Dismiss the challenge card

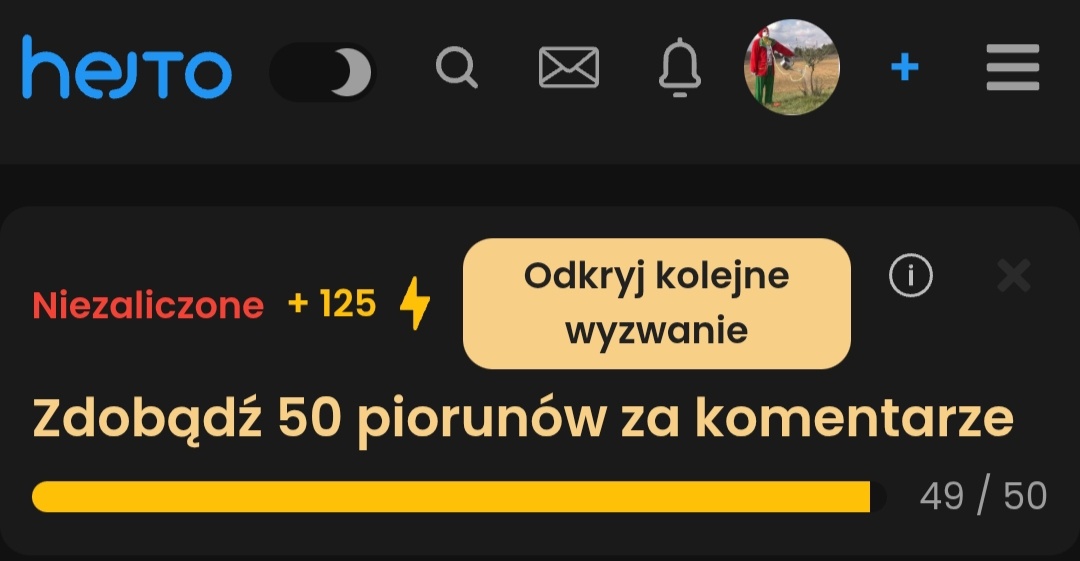point(1013,276)
